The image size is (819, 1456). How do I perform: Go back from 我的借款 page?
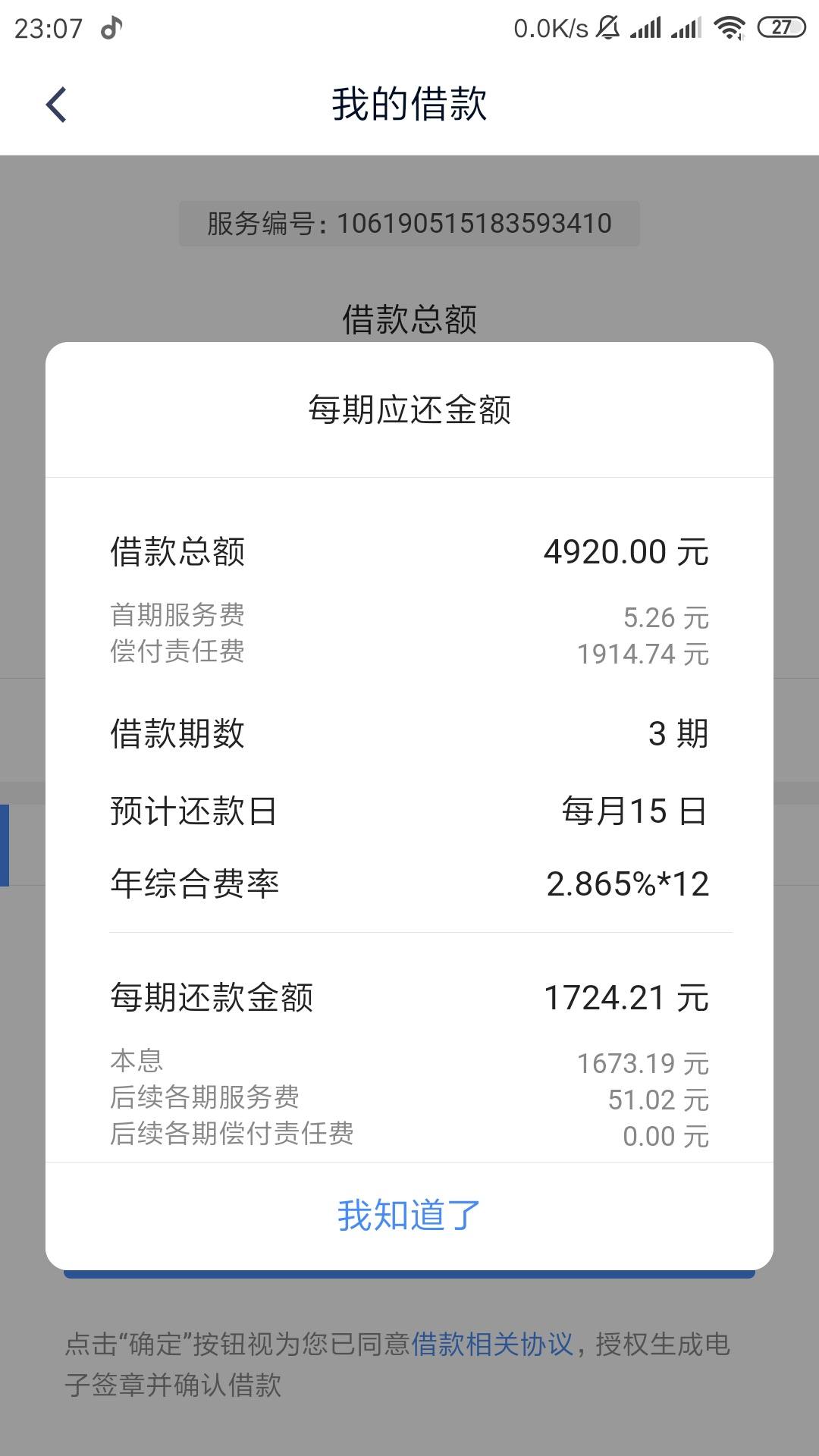(57, 105)
